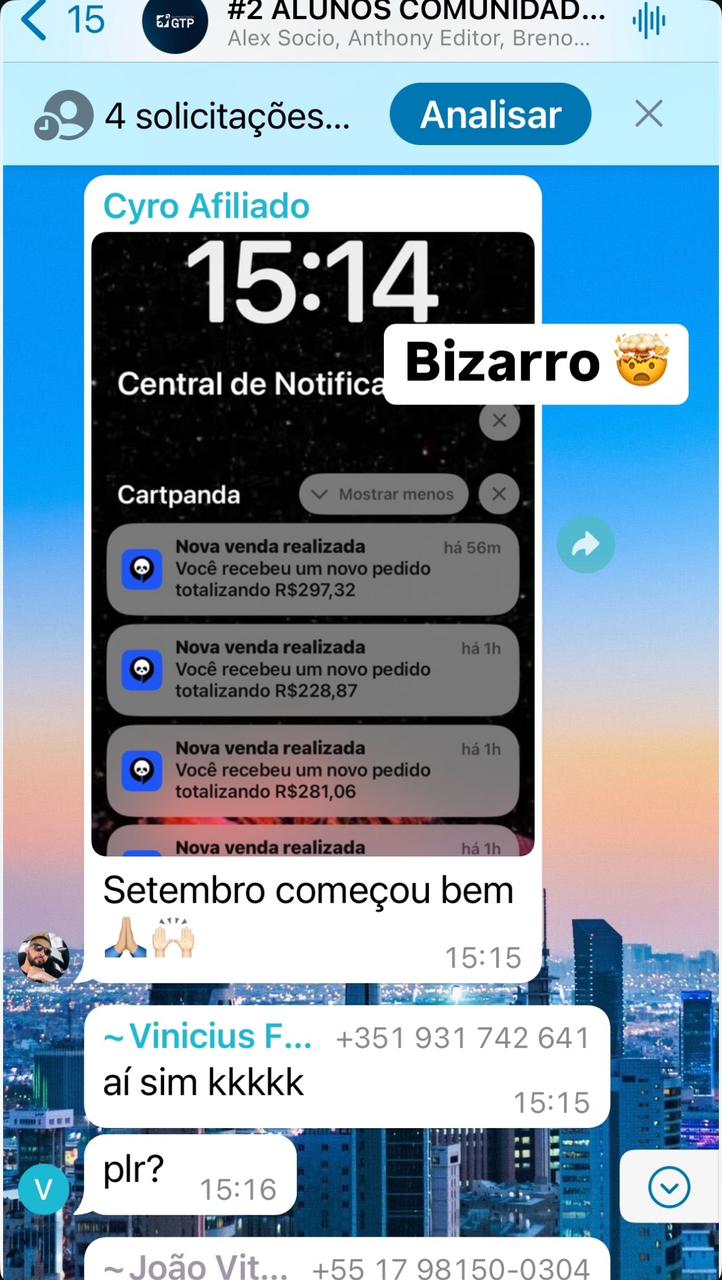Forward Cyro Afiliado's image message
Image resolution: width=722 pixels, height=1280 pixels.
point(585,544)
